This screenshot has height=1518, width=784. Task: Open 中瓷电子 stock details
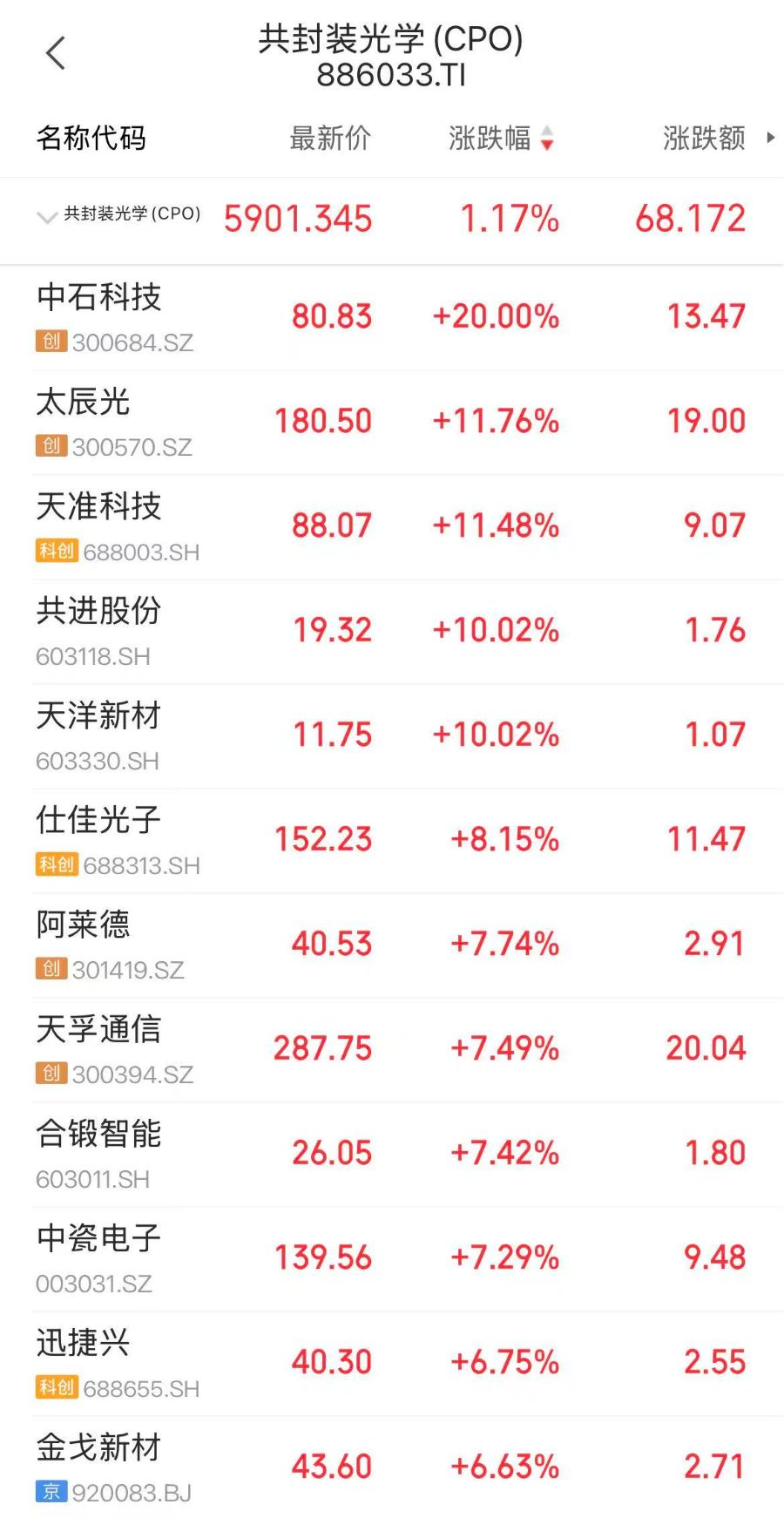click(392, 1259)
